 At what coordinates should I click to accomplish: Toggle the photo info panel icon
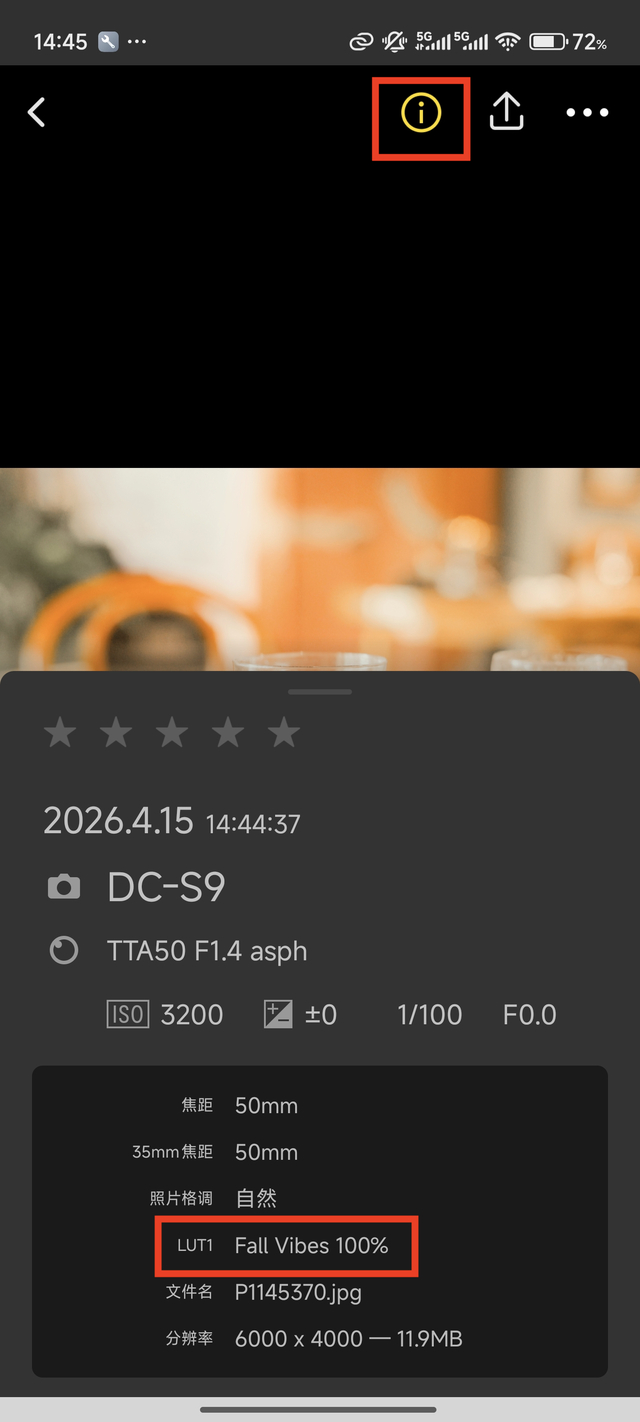421,113
